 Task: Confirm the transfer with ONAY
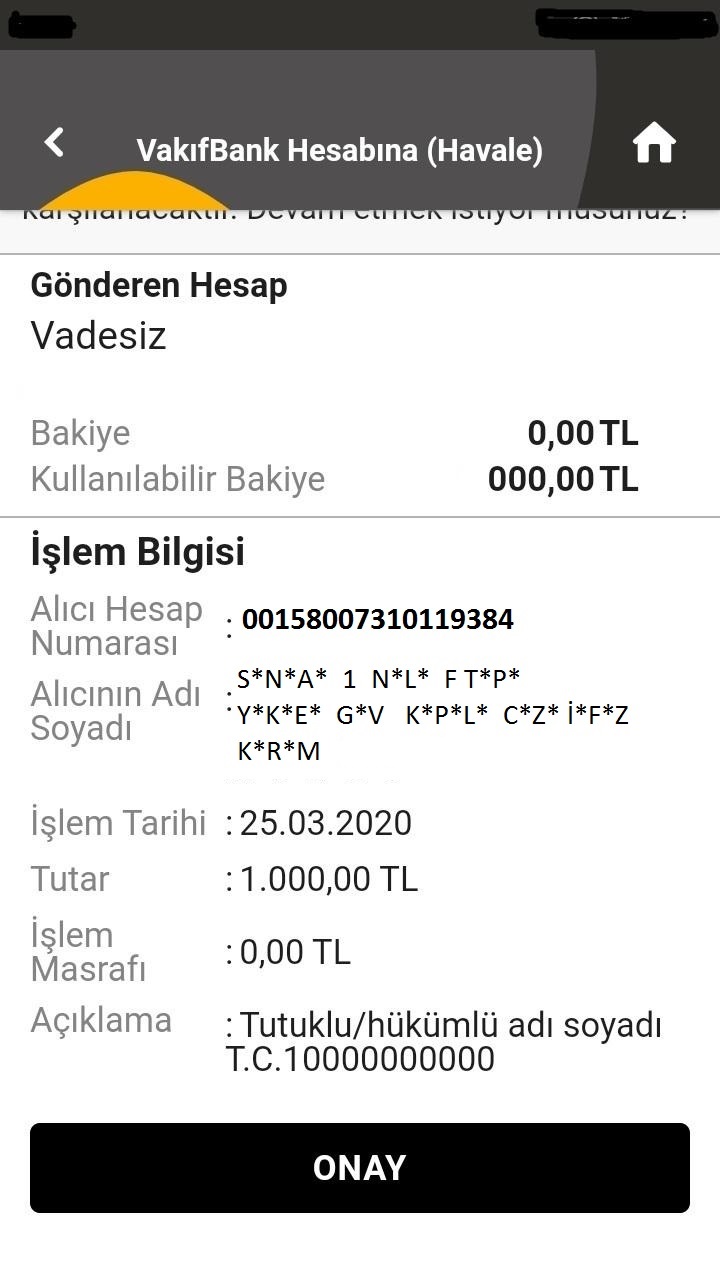point(360,1167)
